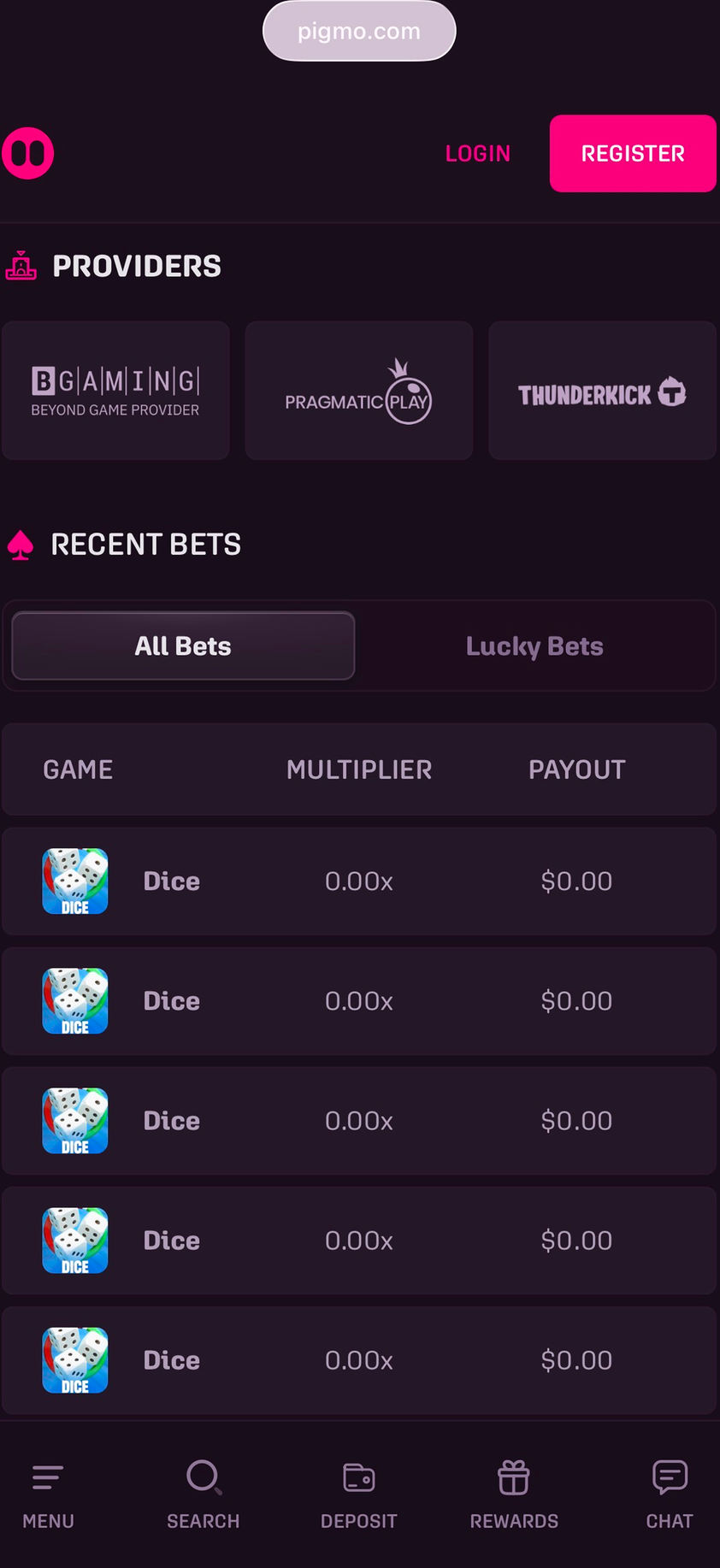Open Search from the bottom bar

pyautogui.click(x=204, y=1494)
